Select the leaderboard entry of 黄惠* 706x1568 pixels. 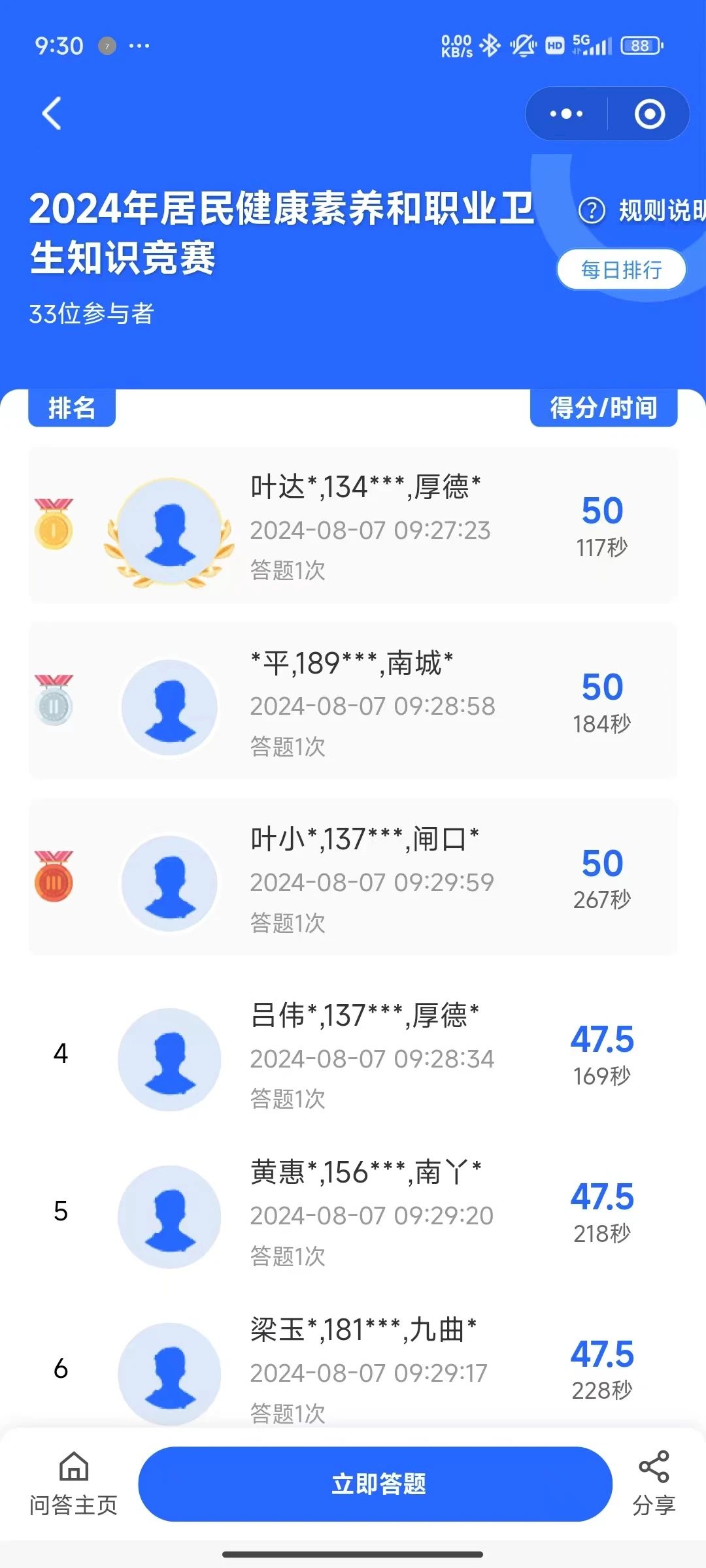[x=353, y=1215]
